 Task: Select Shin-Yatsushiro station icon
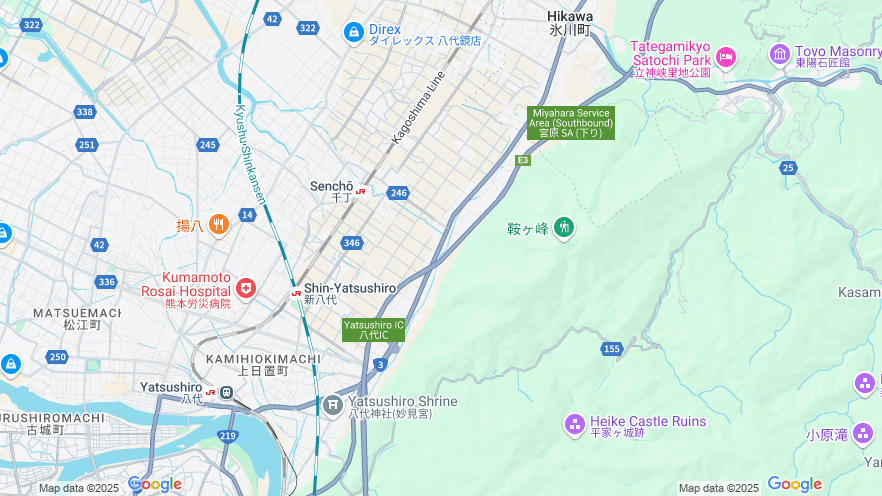click(x=296, y=293)
